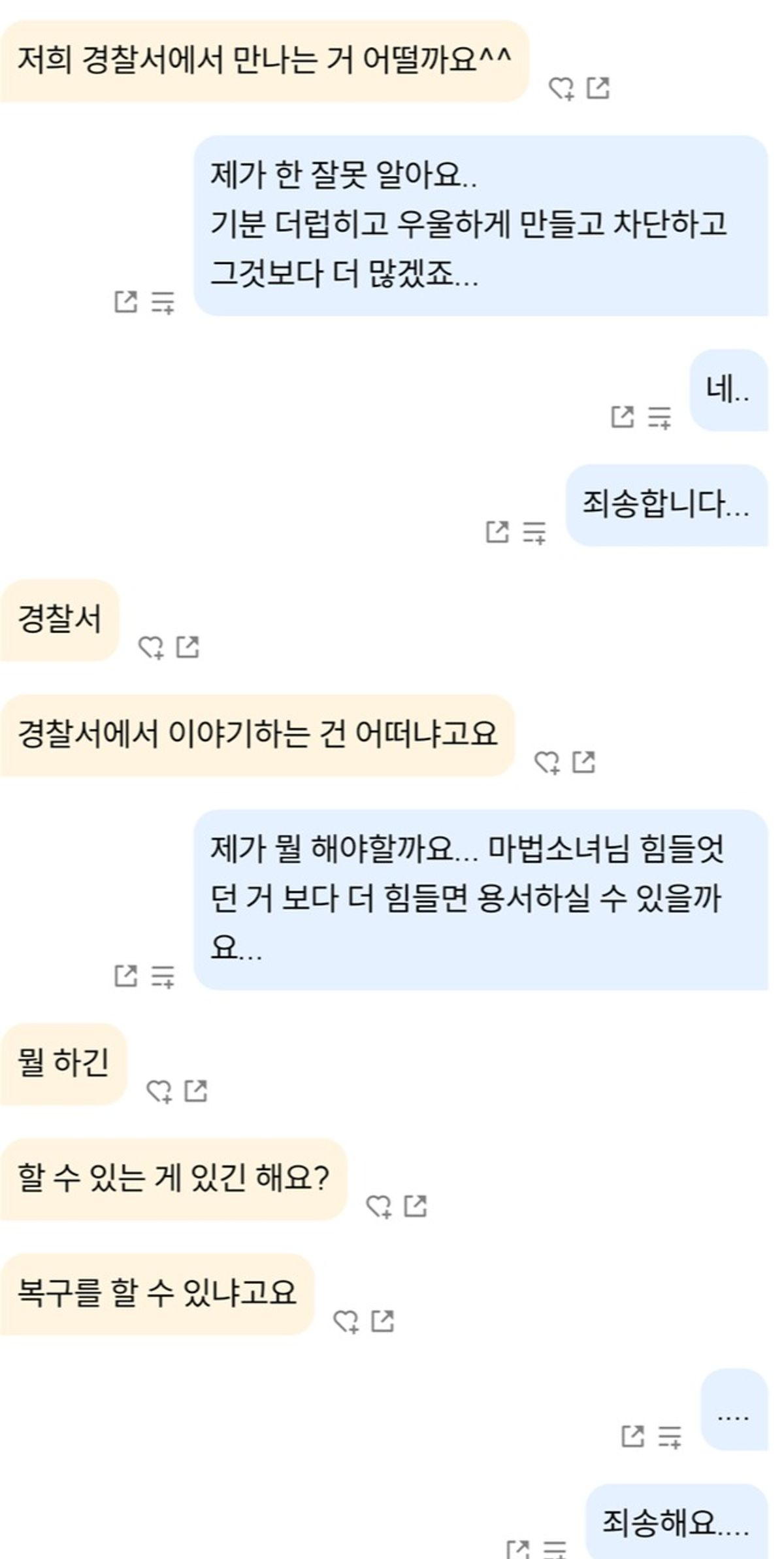
Task: Share the "죄송합니다..." message
Action: [x=497, y=531]
